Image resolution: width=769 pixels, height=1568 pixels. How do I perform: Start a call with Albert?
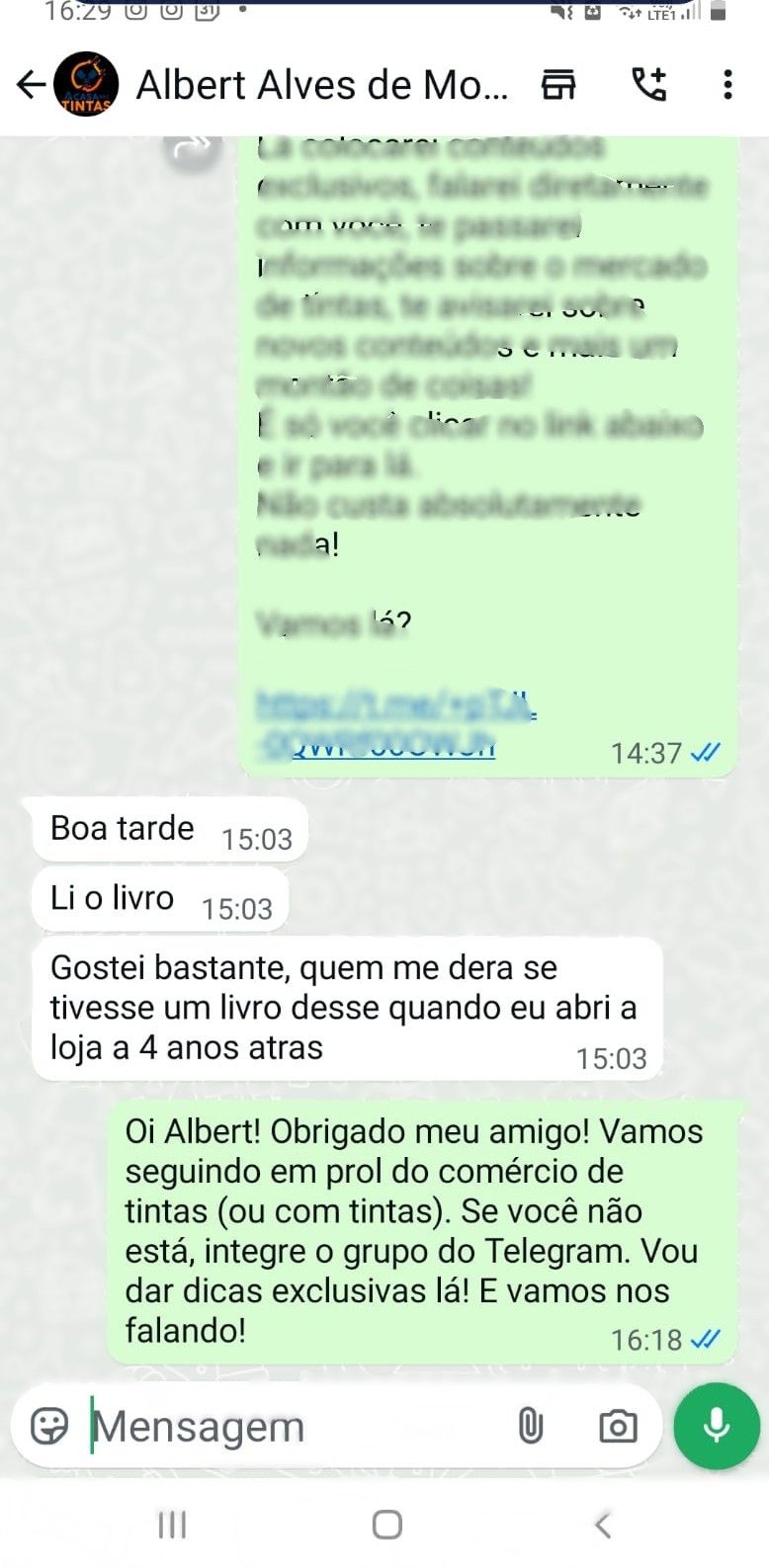(x=649, y=85)
